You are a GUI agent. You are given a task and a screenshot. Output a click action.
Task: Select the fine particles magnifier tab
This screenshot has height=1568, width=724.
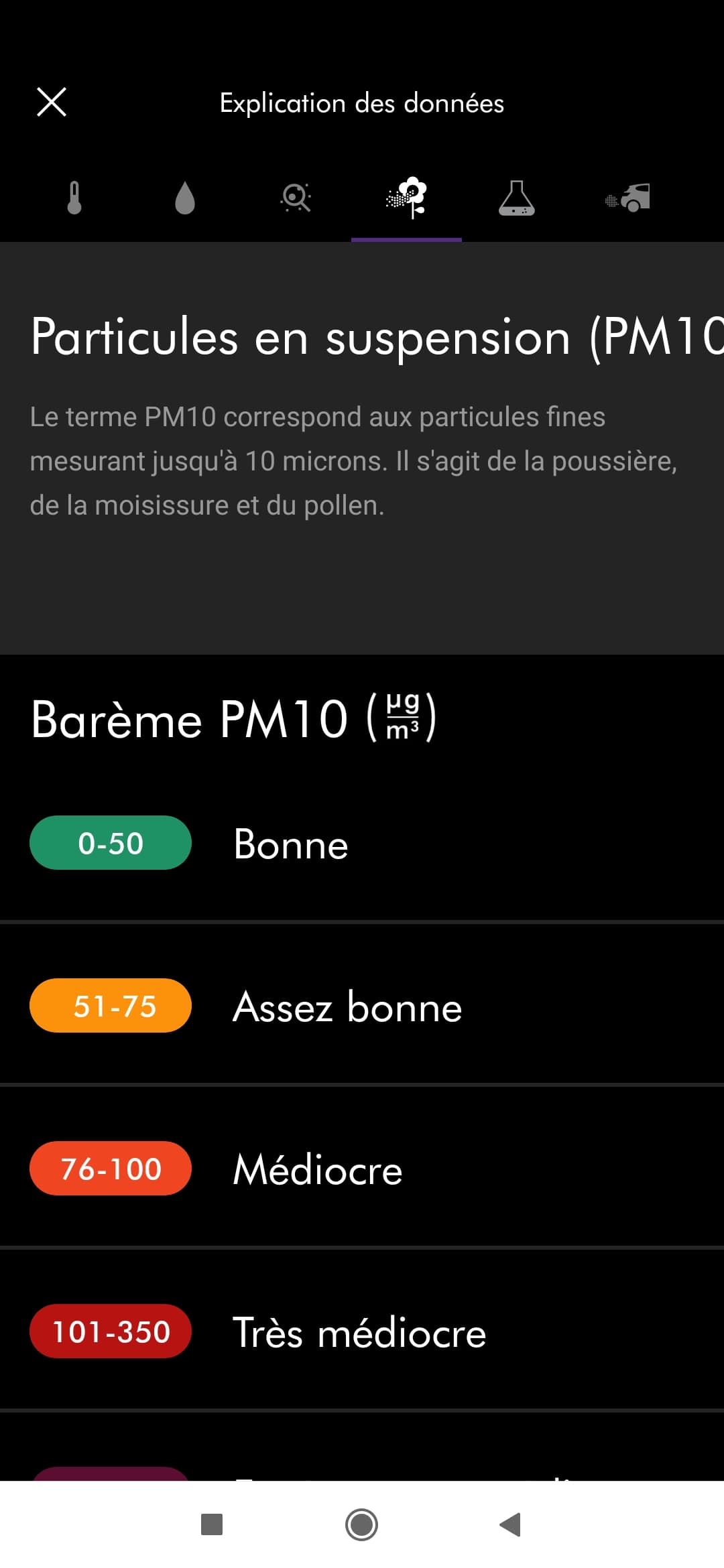(296, 198)
